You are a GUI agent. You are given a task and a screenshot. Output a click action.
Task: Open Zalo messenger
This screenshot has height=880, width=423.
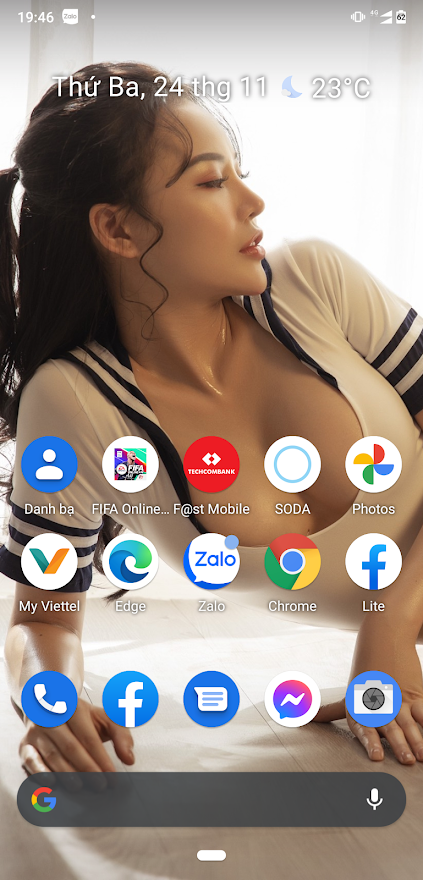click(x=212, y=561)
